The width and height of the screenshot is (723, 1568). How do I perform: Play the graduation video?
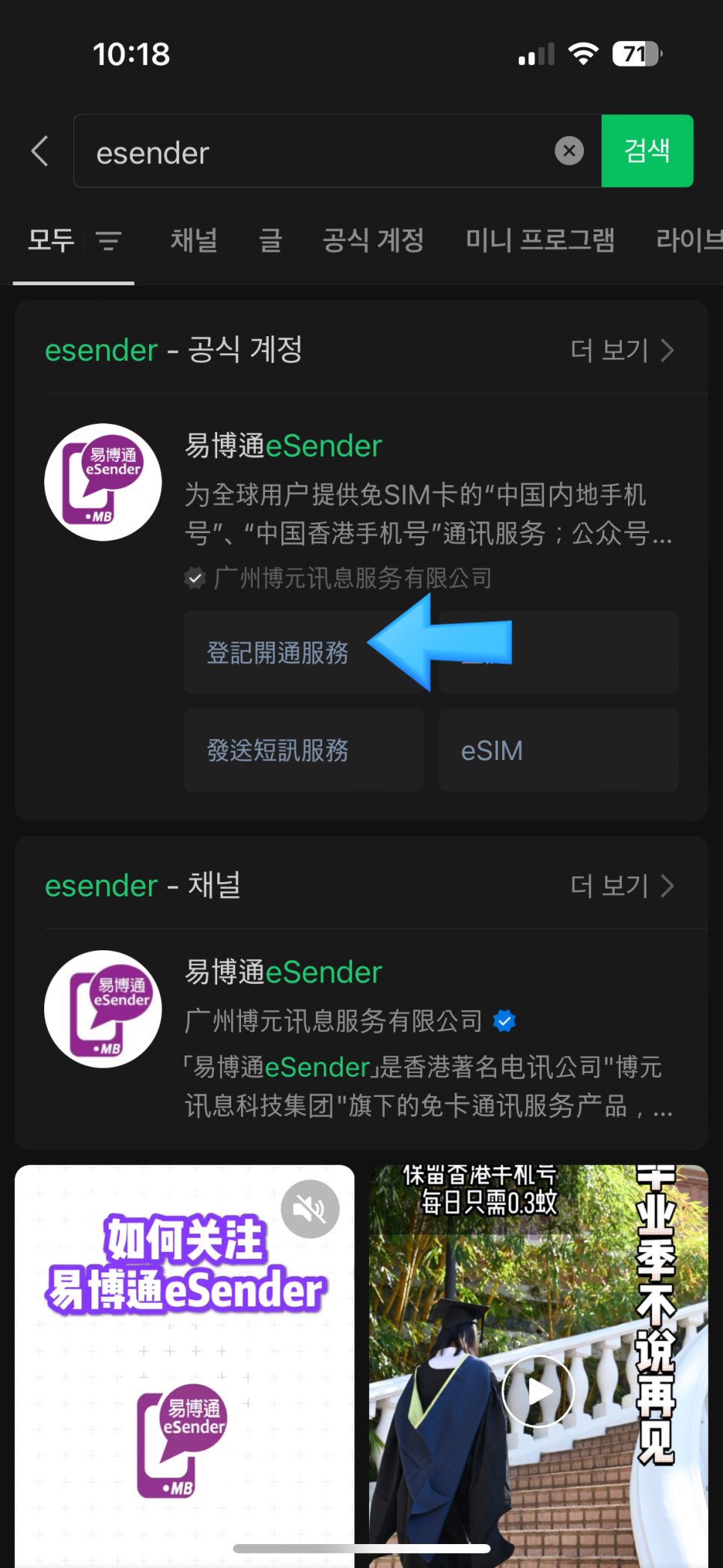pos(538,1391)
